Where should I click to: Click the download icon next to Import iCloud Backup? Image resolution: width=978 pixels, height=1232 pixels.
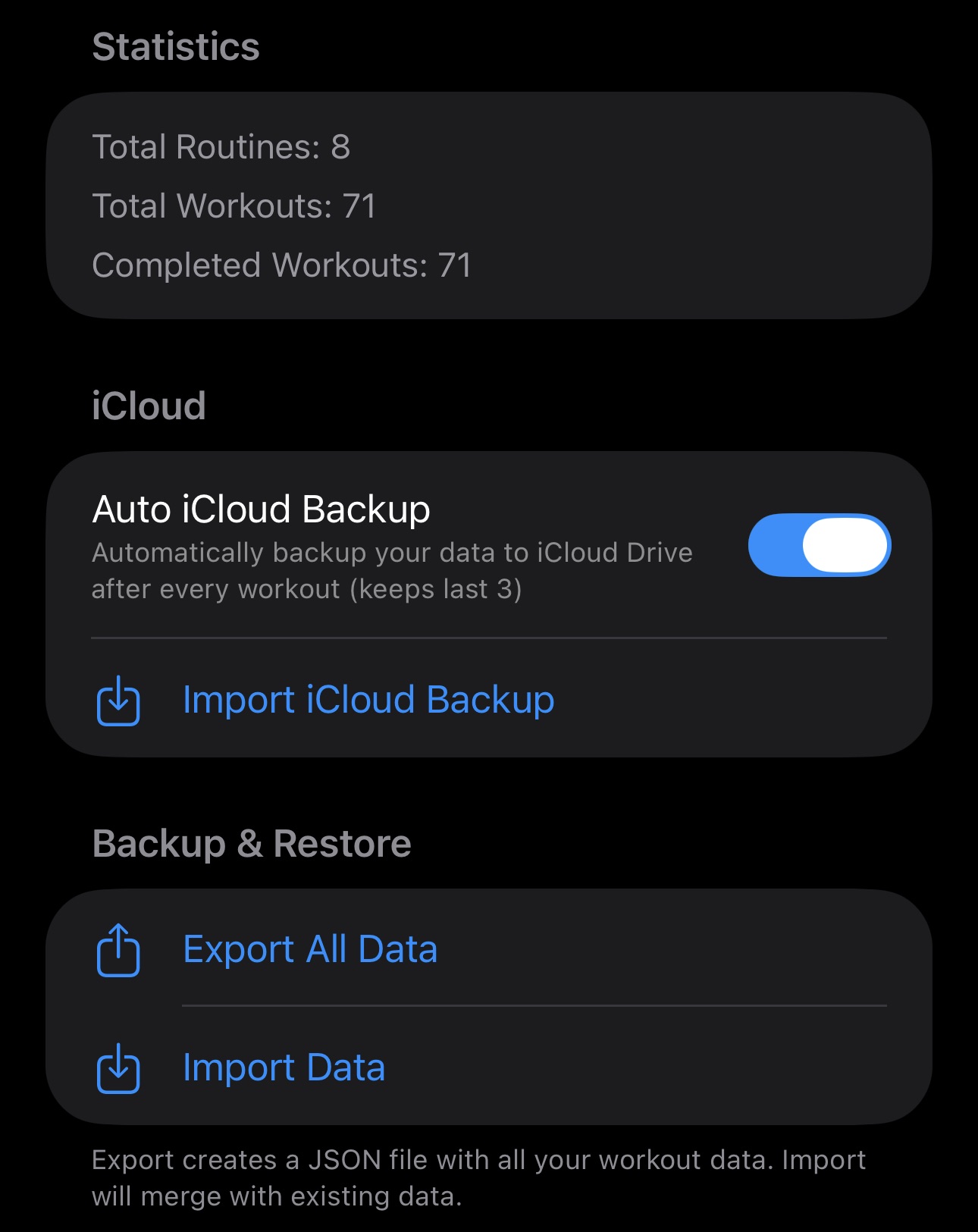[118, 700]
